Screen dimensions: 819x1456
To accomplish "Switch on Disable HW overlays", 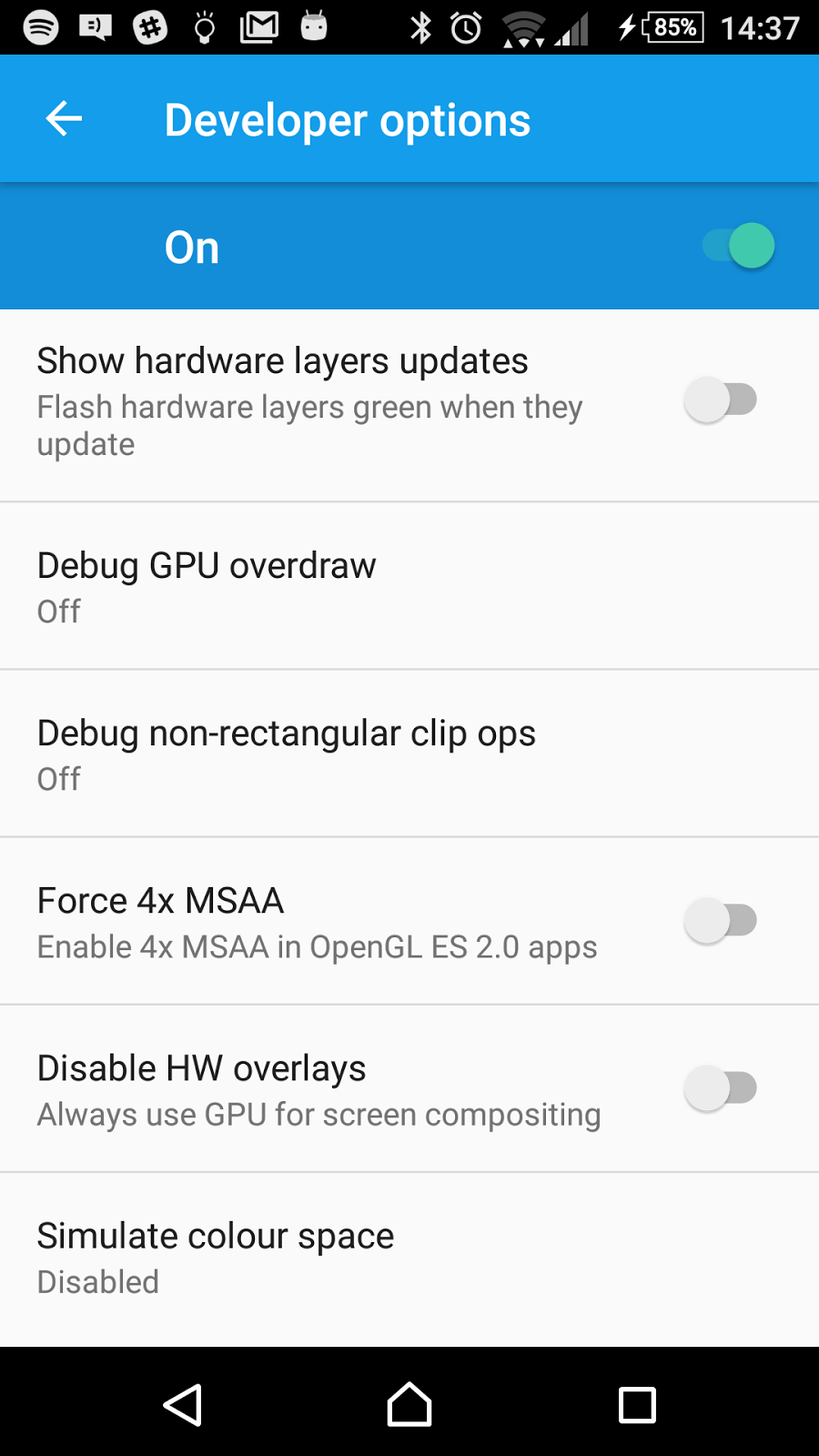I will click(x=721, y=1088).
